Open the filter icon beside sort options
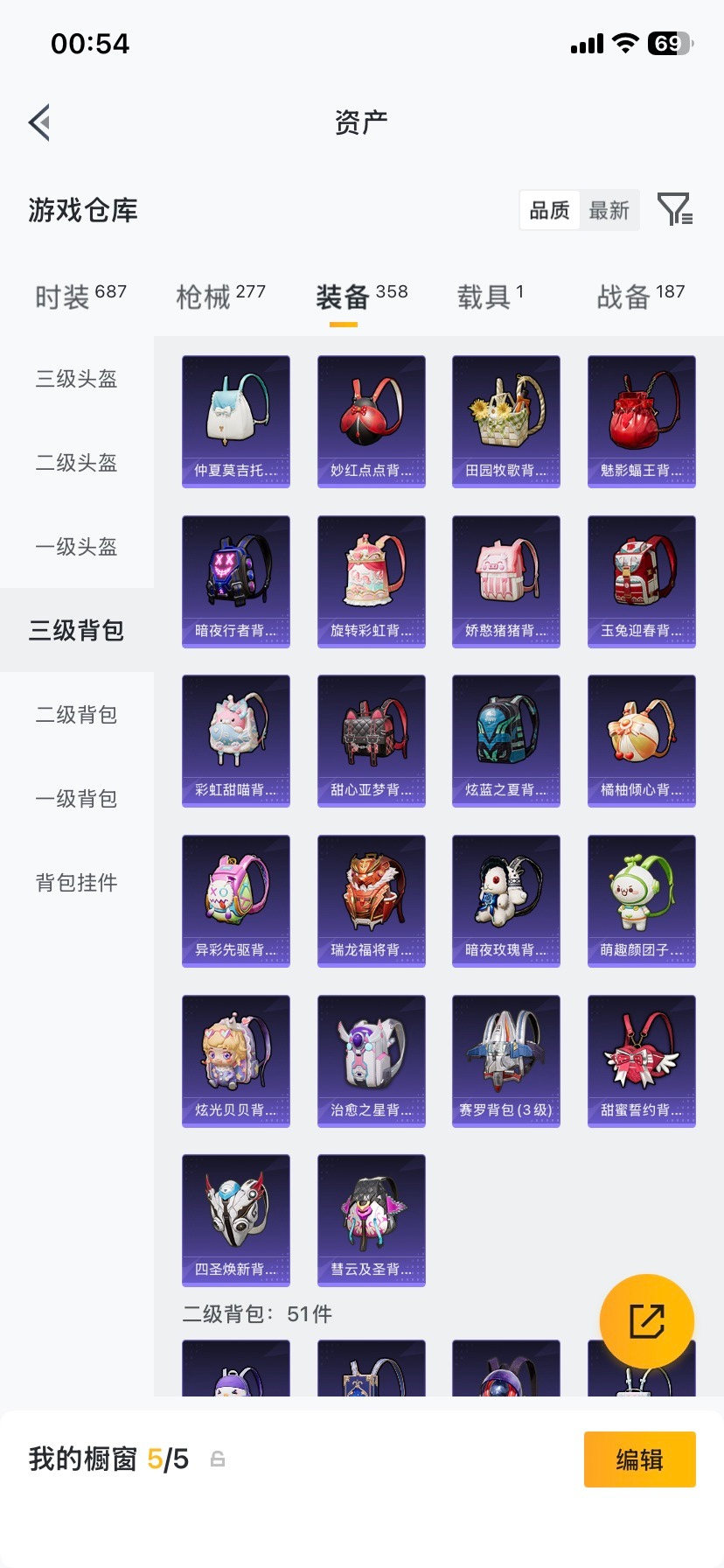This screenshot has width=724, height=1568. coord(674,210)
